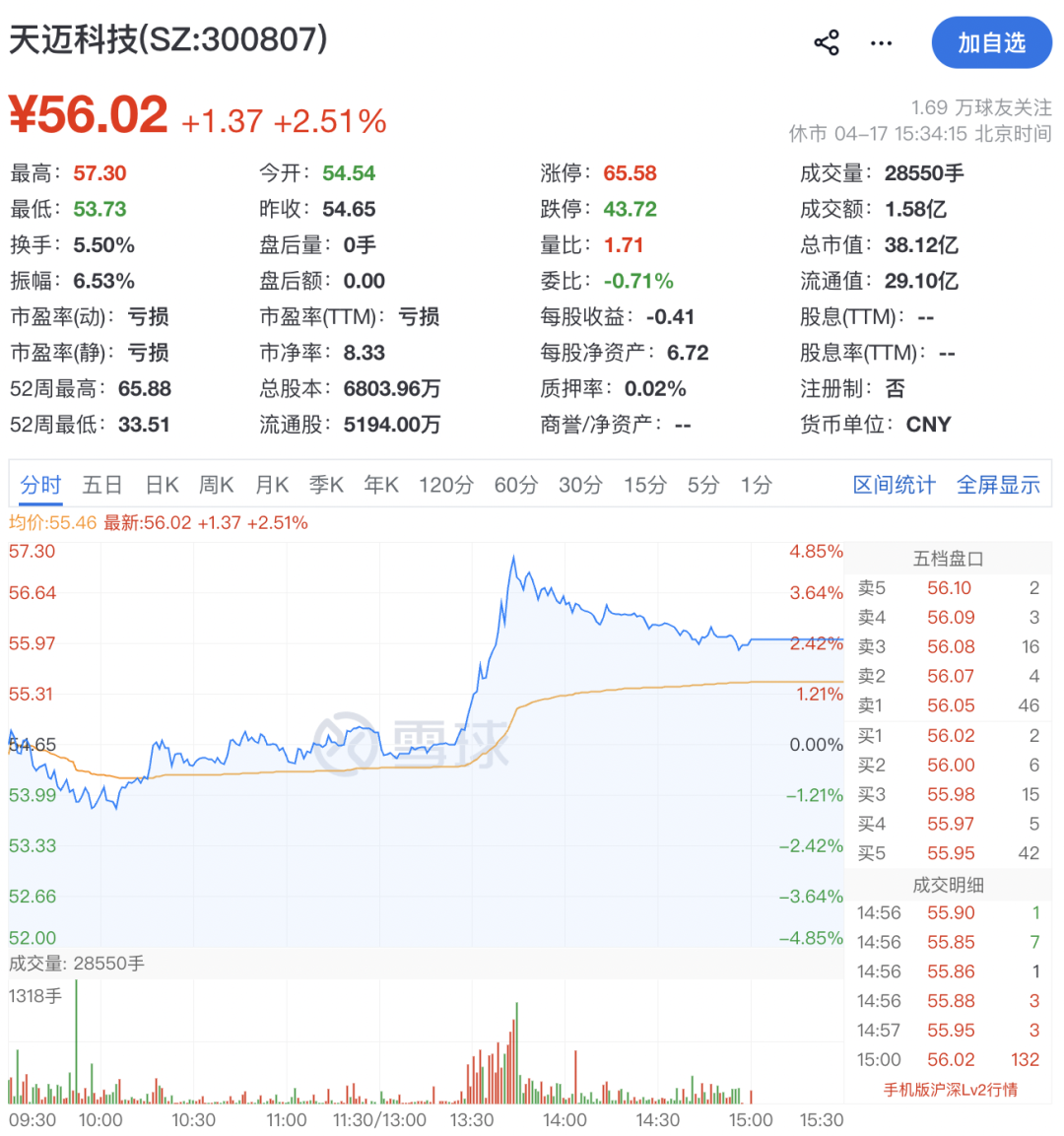Switch to the 日K chart tab

click(x=162, y=485)
